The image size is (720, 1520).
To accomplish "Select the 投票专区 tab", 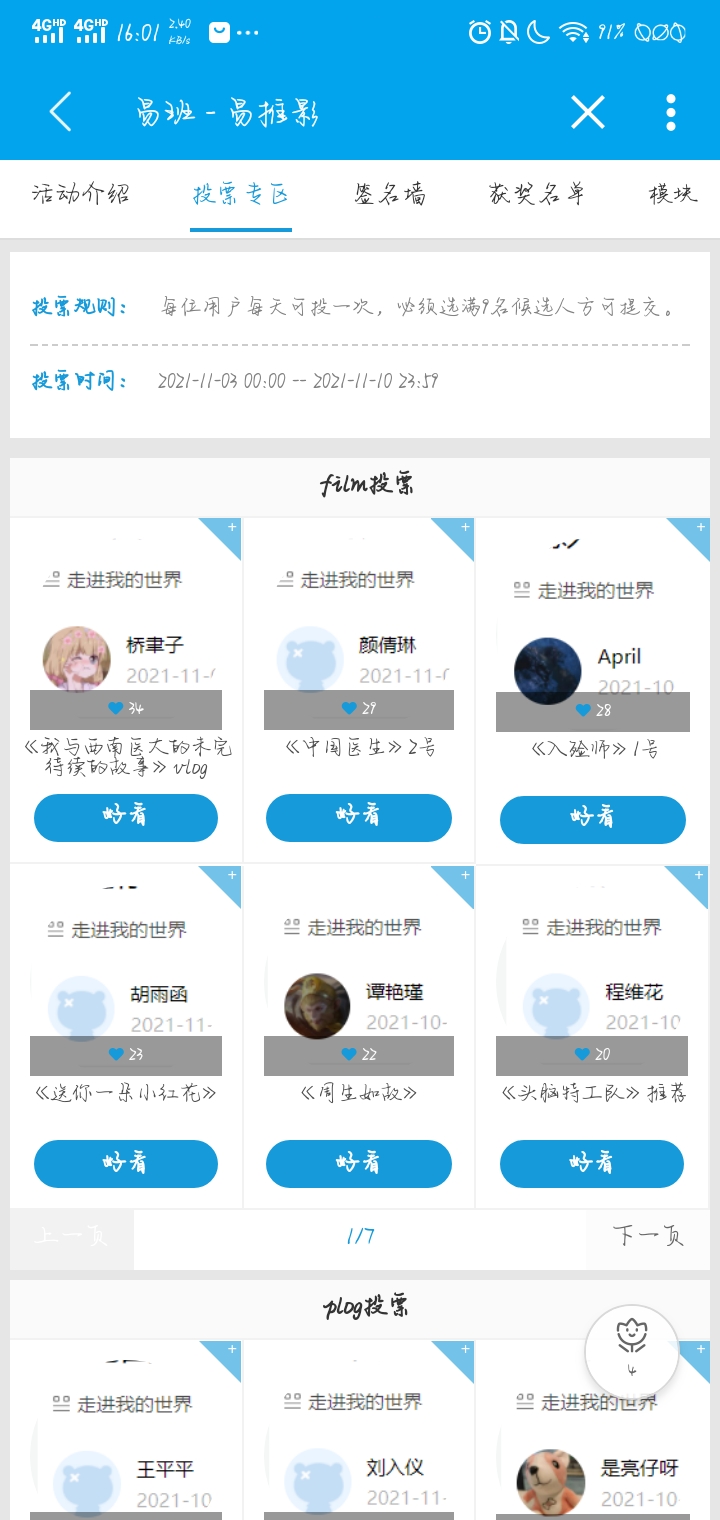I will coord(241,194).
